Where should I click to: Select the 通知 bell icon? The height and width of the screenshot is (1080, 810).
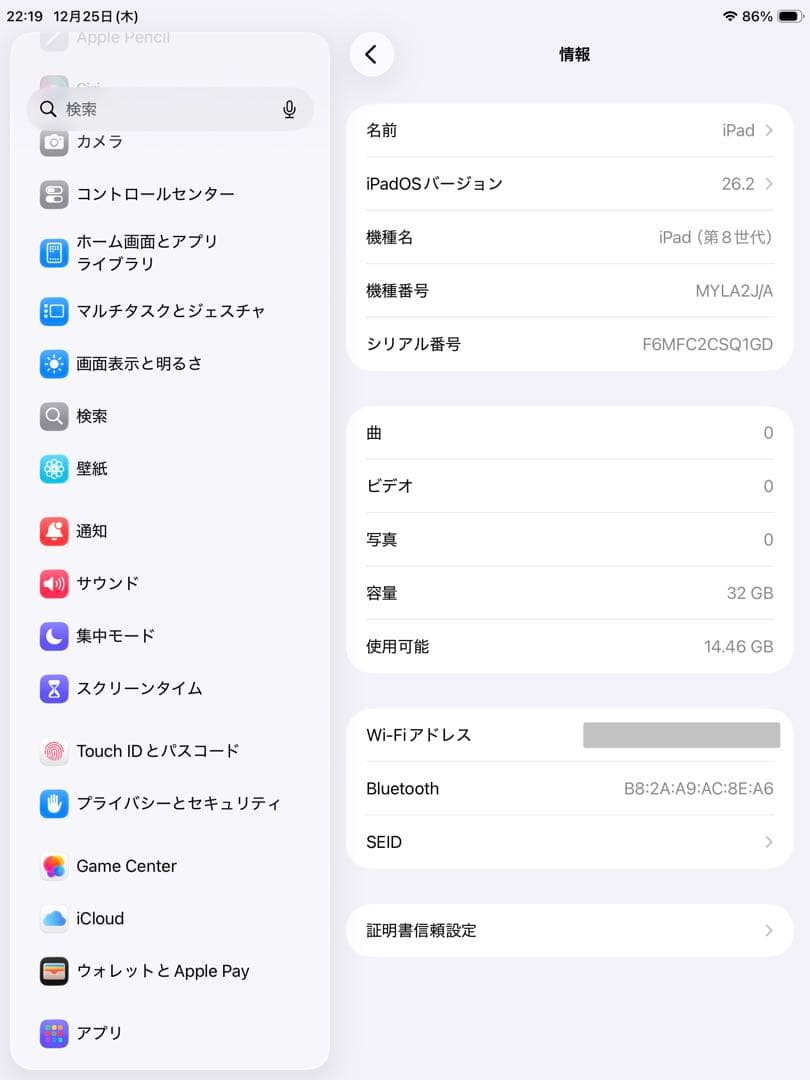point(53,531)
